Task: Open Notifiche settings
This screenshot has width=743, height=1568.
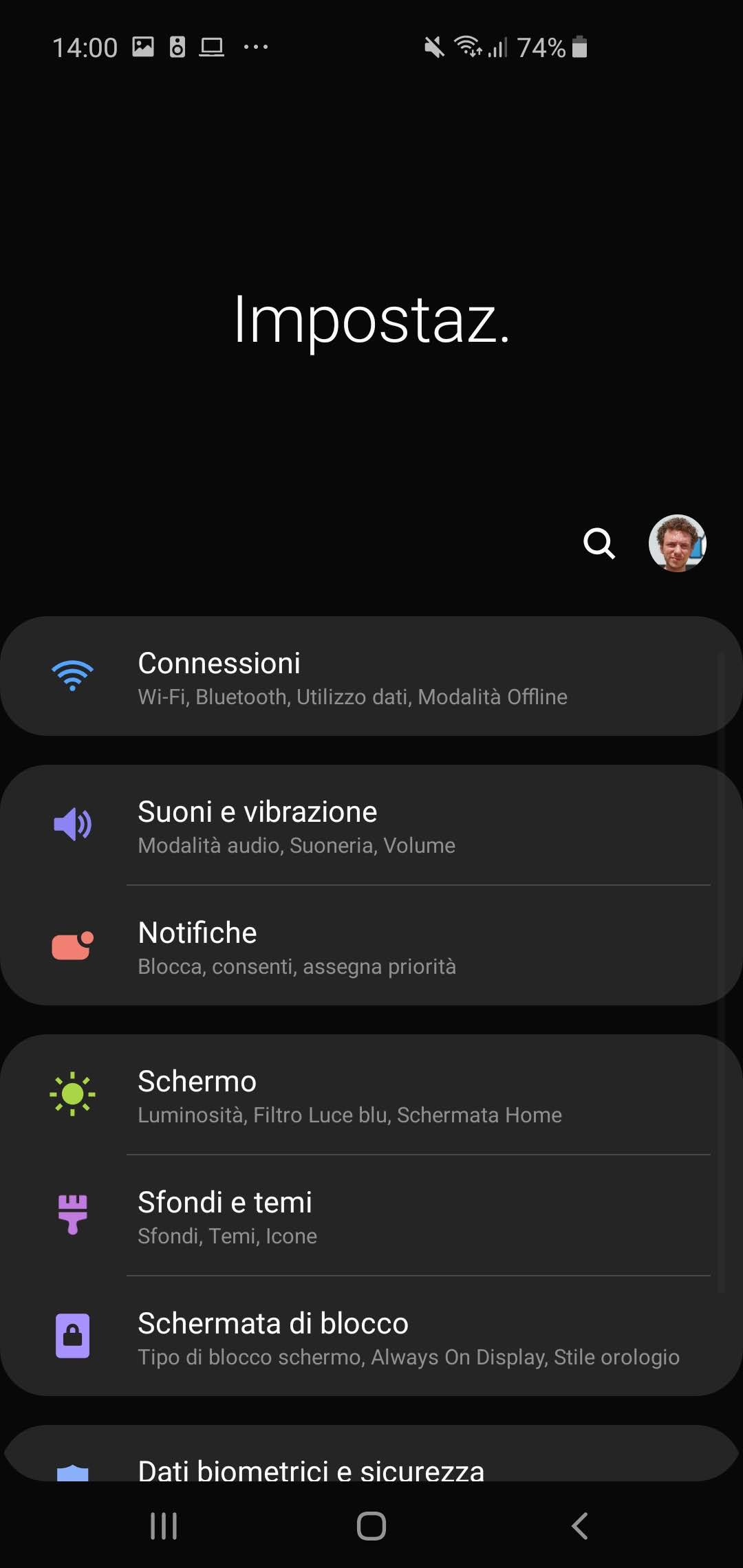Action: pyautogui.click(x=371, y=946)
